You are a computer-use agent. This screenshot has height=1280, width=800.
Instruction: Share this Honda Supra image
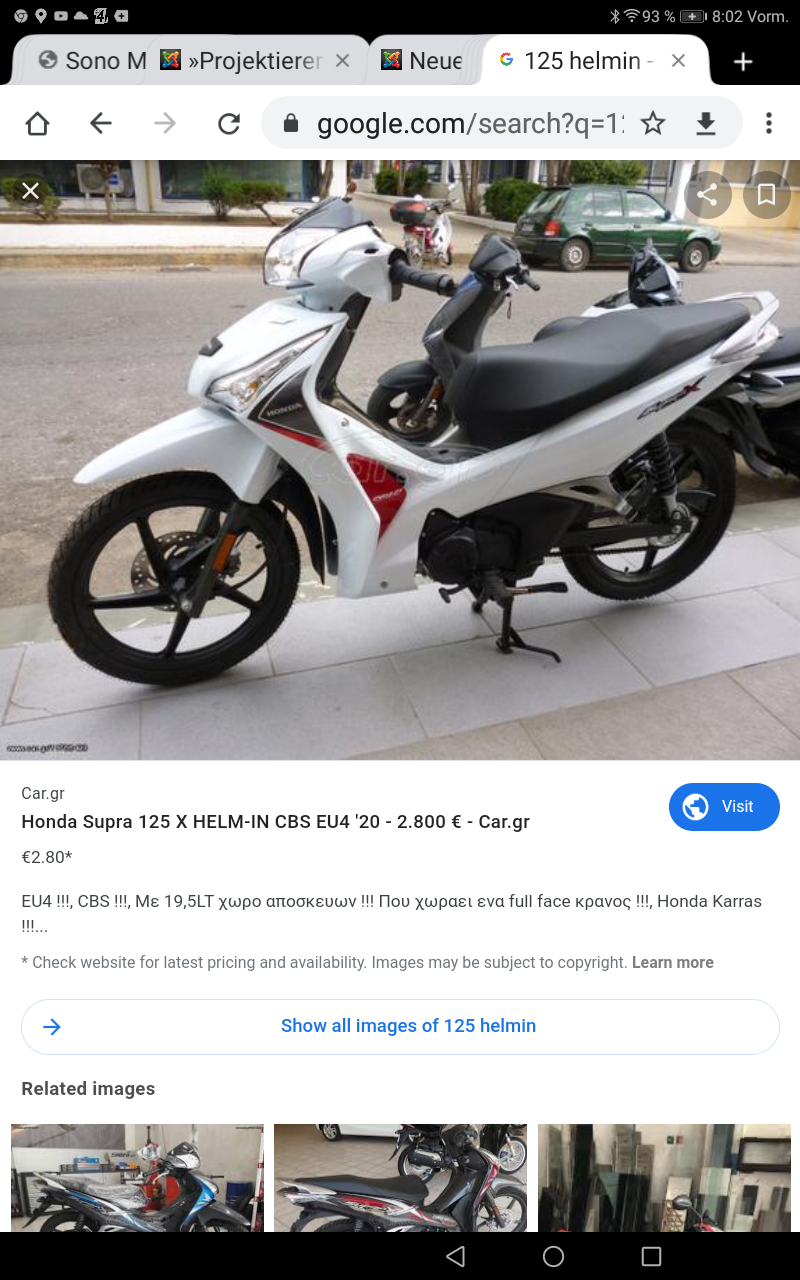707,195
